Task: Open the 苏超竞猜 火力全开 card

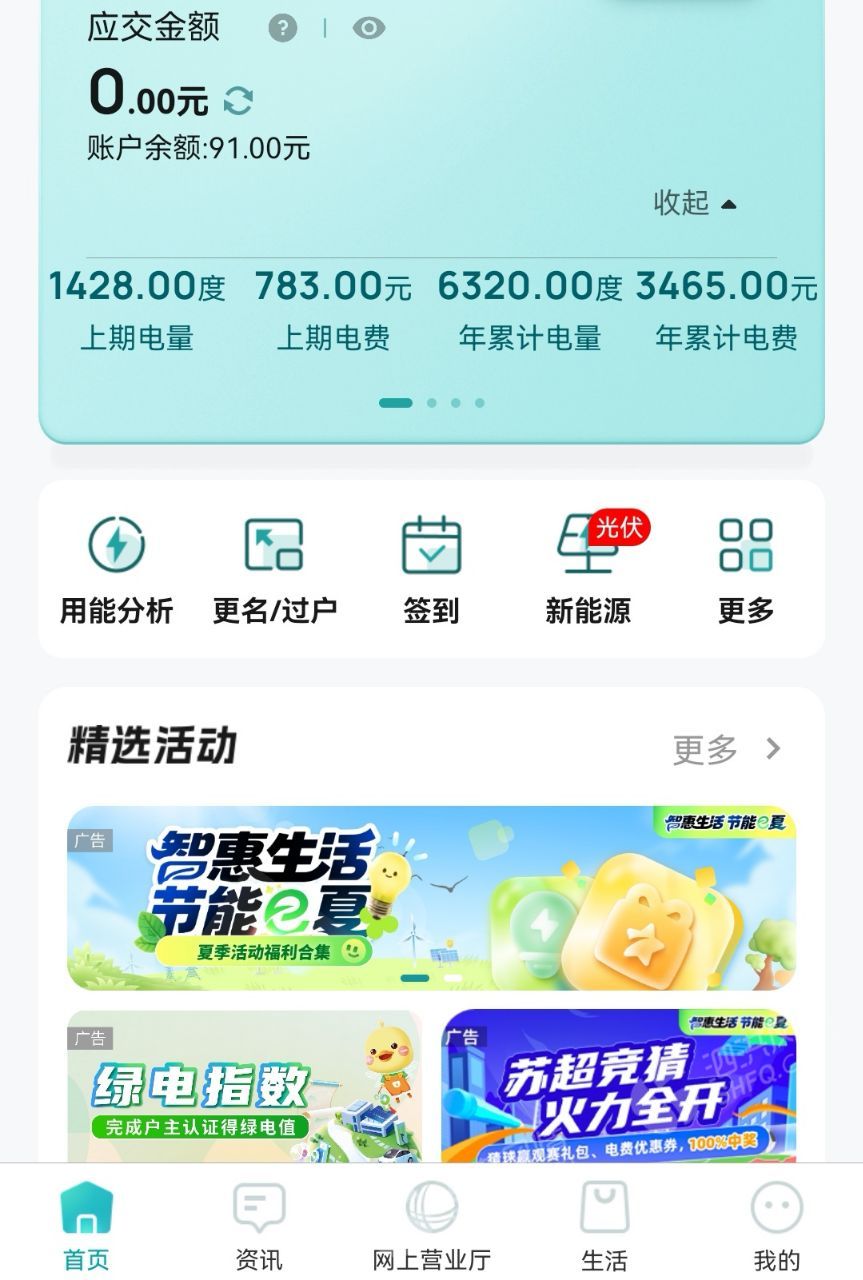Action: tap(618, 1086)
